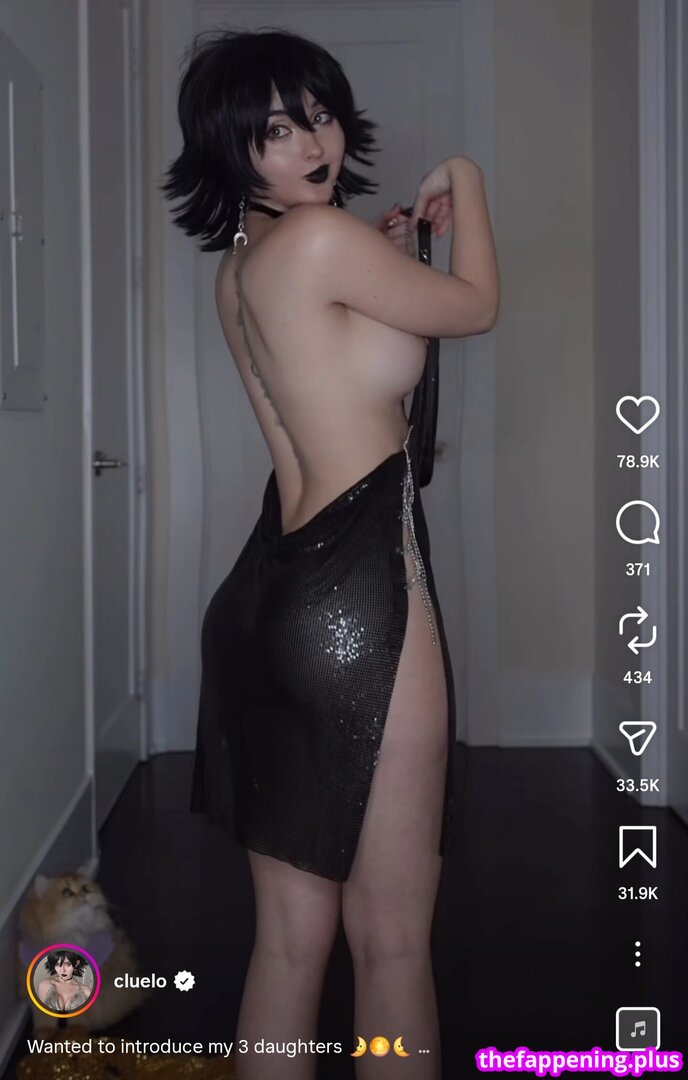
Task: Share the reel via paper plane icon
Action: tap(637, 738)
